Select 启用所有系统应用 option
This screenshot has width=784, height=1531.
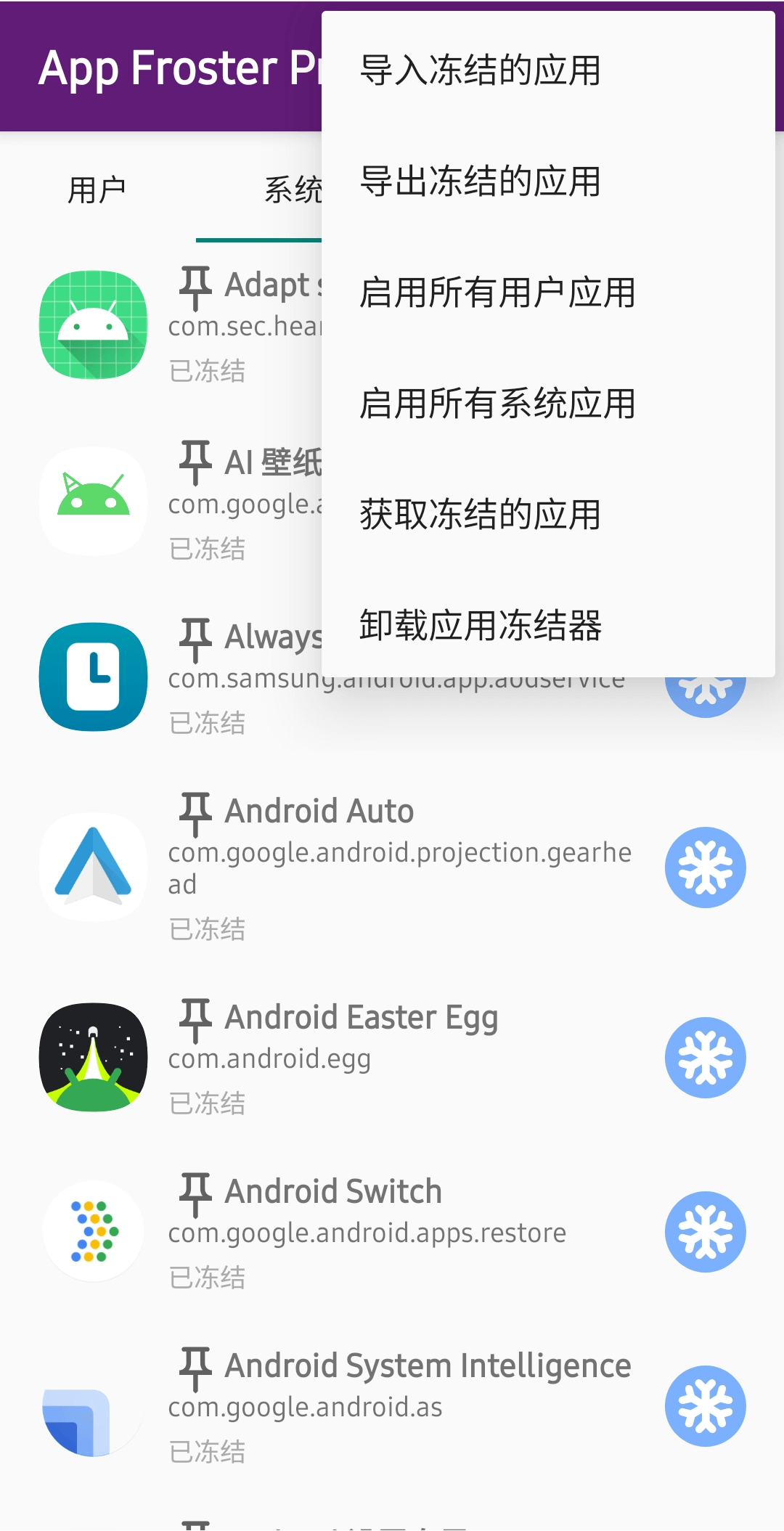click(497, 404)
